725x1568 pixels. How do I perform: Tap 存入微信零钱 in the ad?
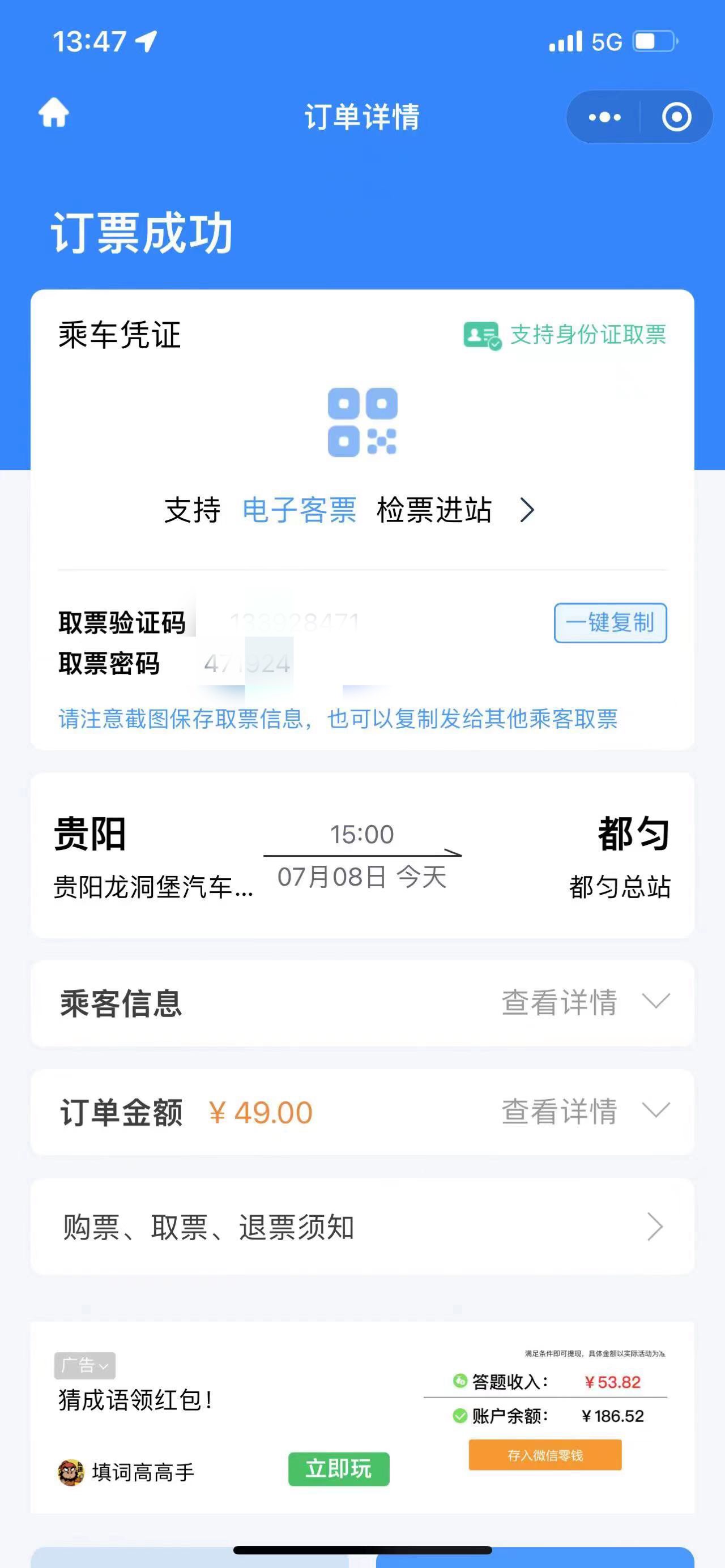pos(545,1455)
